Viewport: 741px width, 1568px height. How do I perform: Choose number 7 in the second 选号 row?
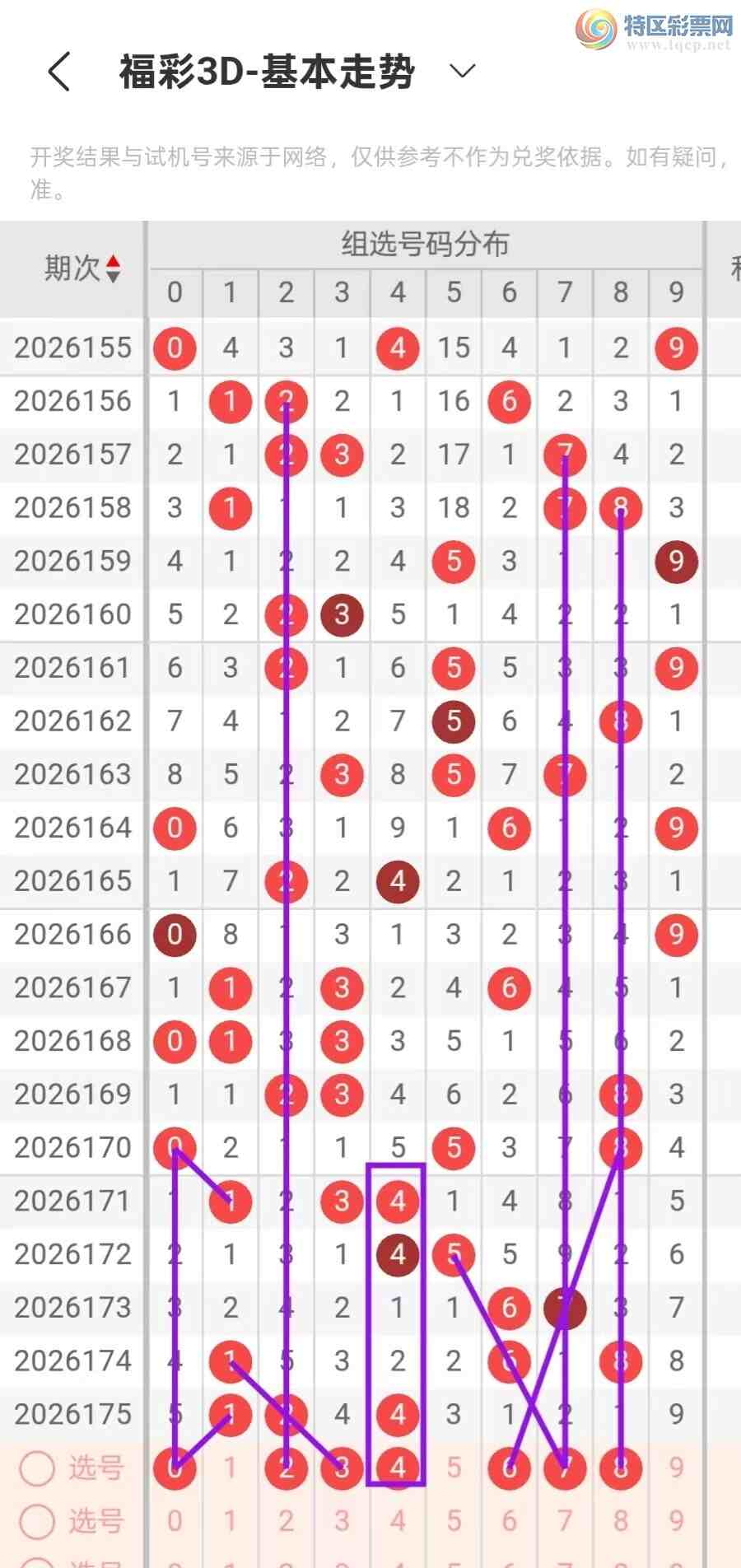tap(565, 1521)
